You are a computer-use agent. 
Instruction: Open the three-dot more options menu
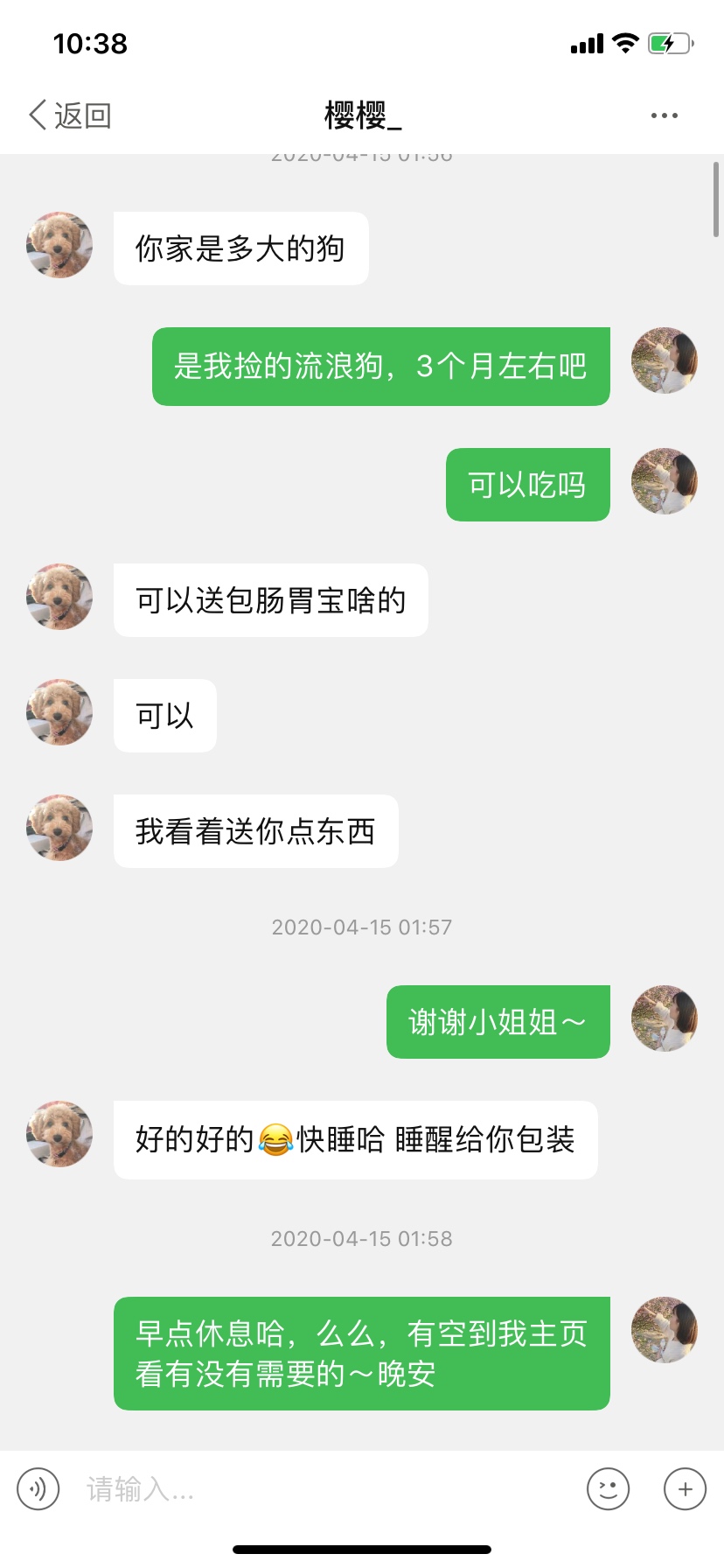(665, 115)
